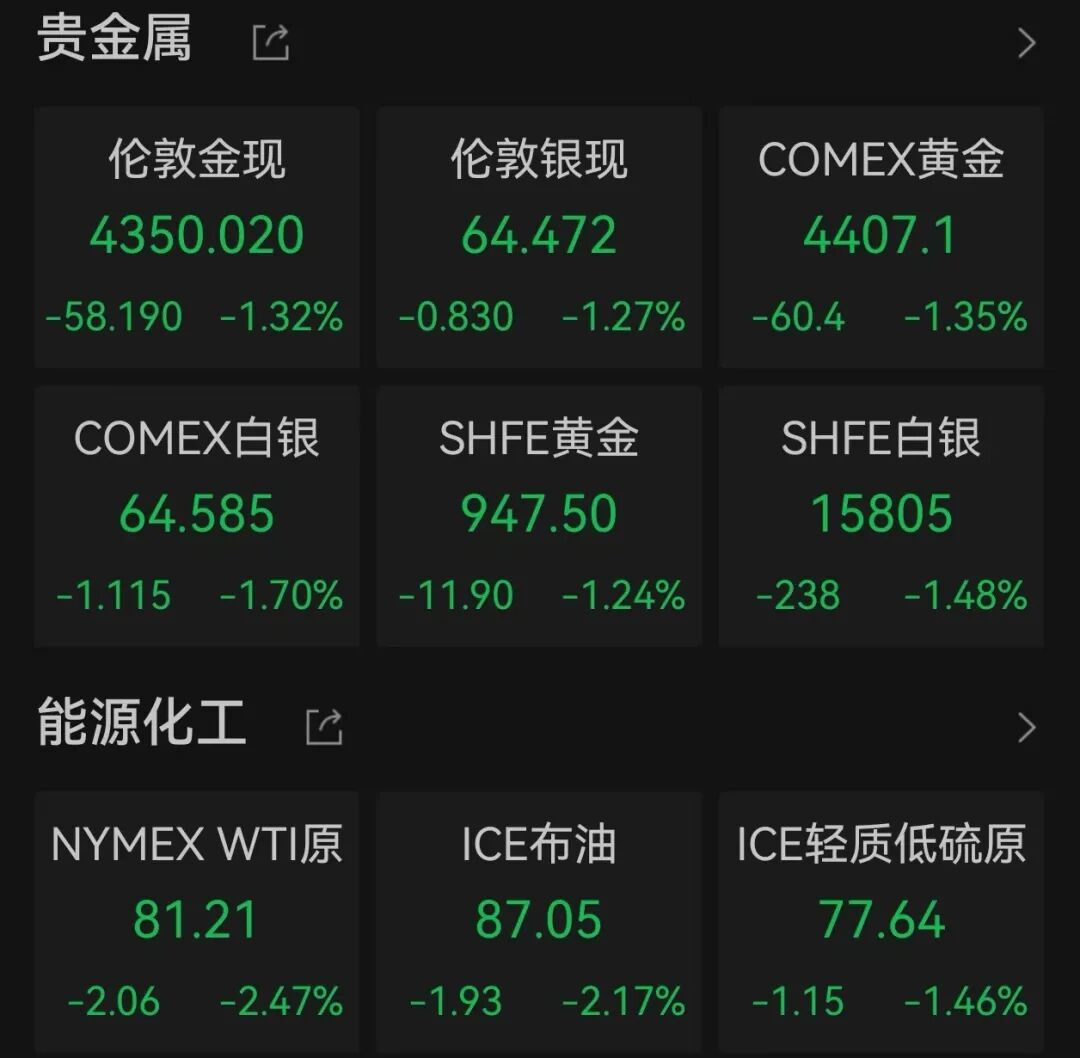View the ICE布油 quote details
The height and width of the screenshot is (1058, 1080).
tap(539, 922)
